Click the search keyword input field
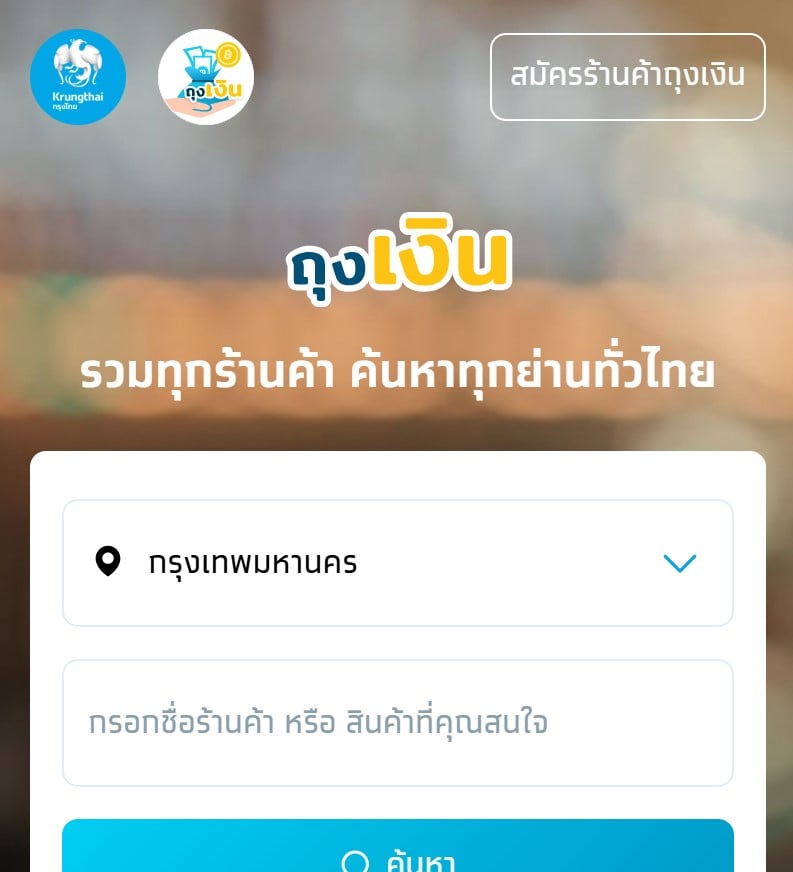 (x=396, y=722)
